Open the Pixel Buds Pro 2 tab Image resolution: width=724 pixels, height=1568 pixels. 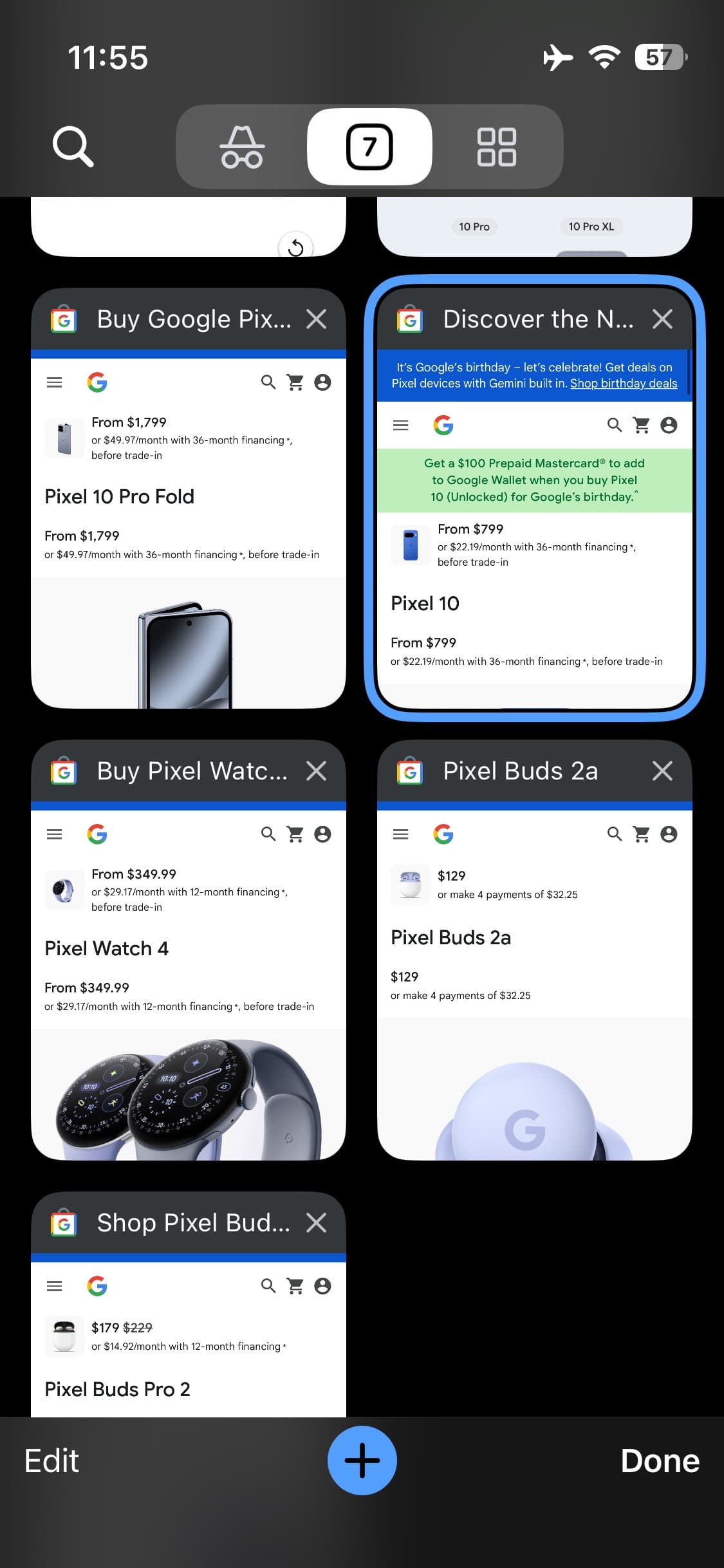point(188,1339)
